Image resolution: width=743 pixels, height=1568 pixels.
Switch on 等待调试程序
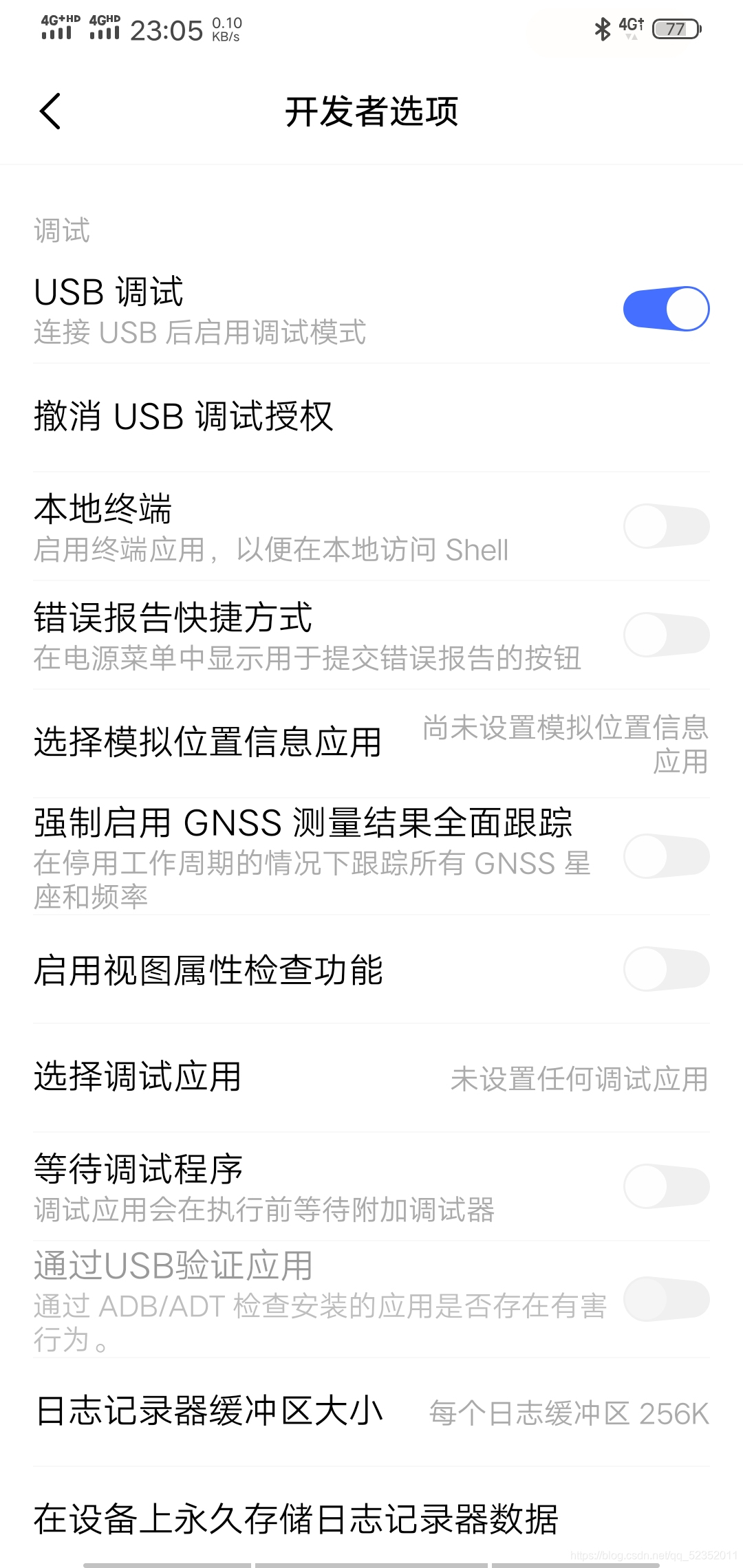coord(666,1186)
